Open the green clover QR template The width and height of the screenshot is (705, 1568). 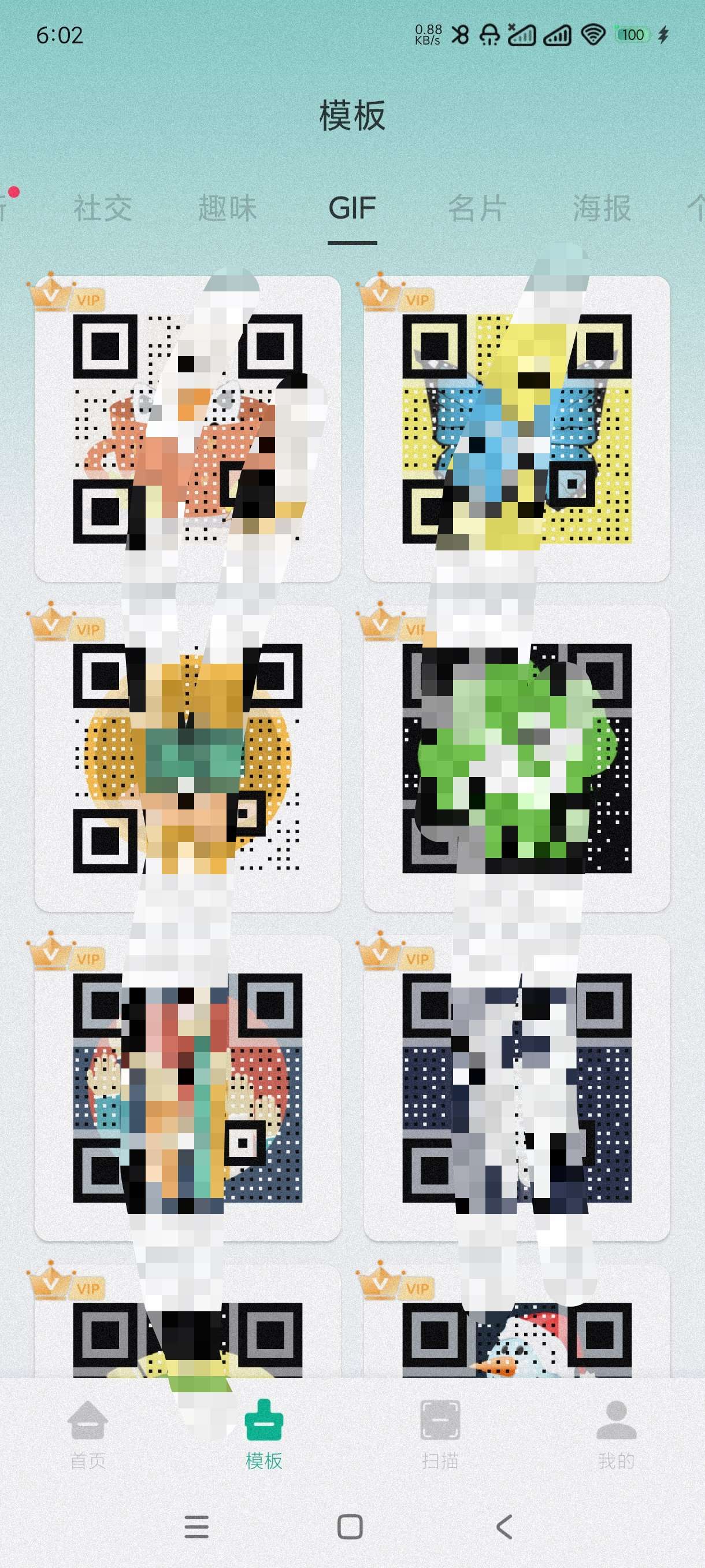(x=517, y=759)
